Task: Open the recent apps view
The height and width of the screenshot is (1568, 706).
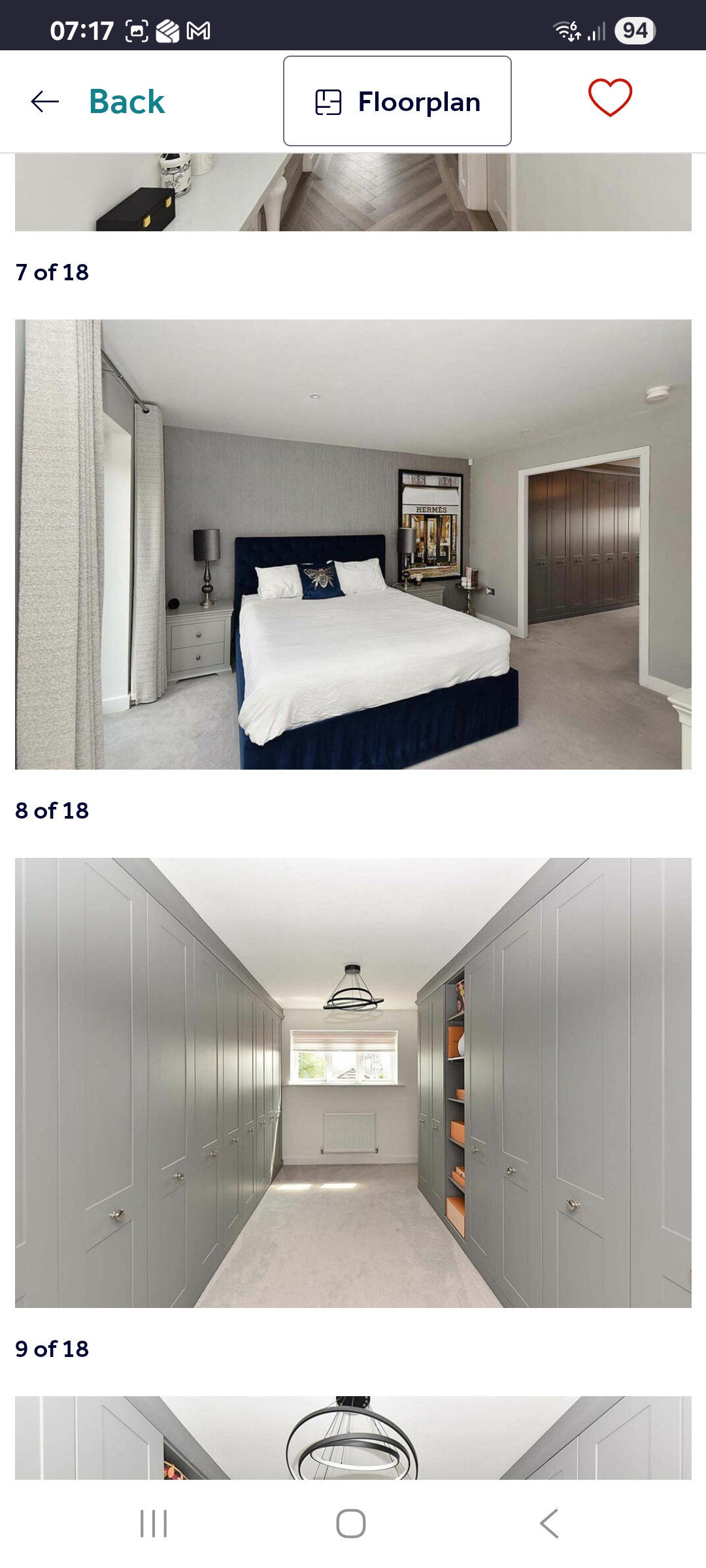Action: coord(154,1524)
